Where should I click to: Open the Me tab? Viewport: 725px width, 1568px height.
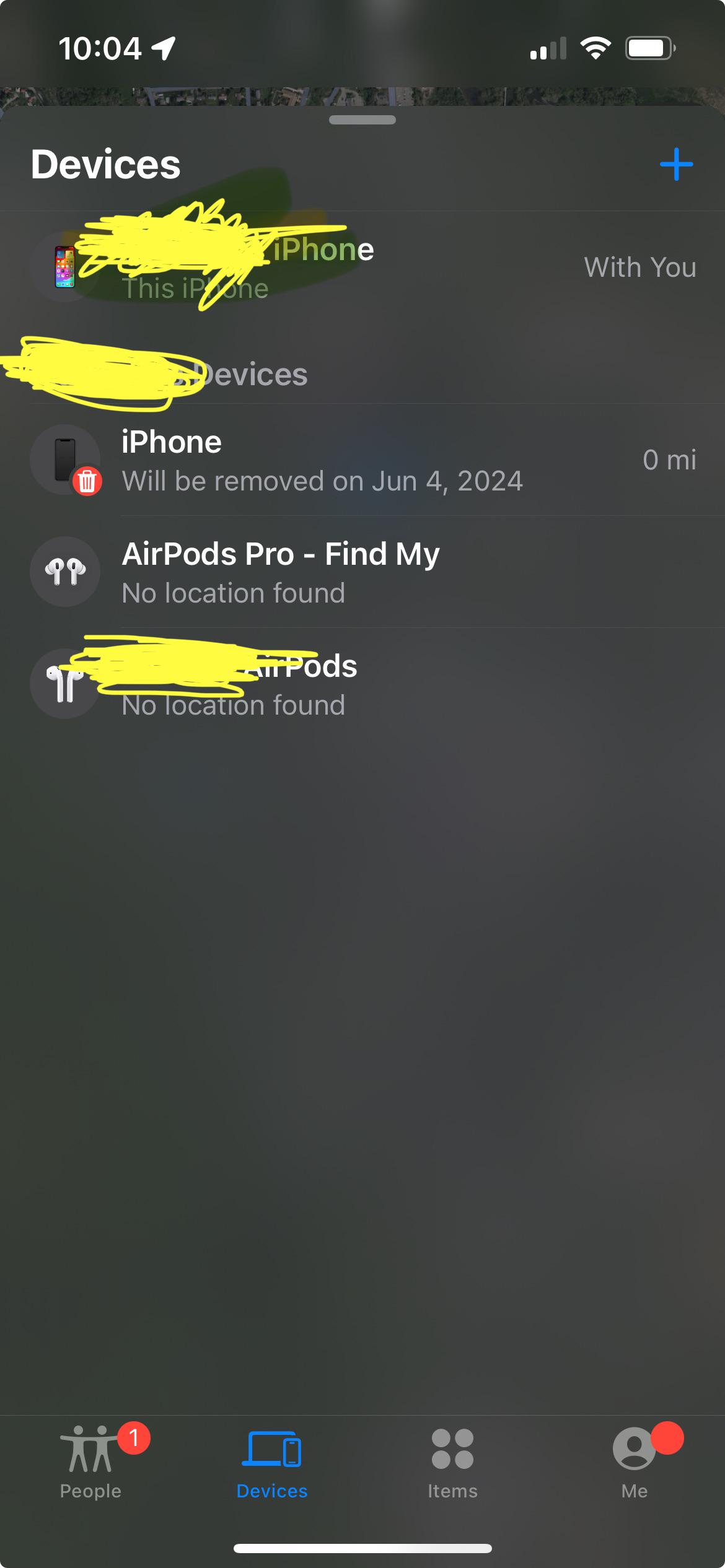pyautogui.click(x=635, y=1463)
